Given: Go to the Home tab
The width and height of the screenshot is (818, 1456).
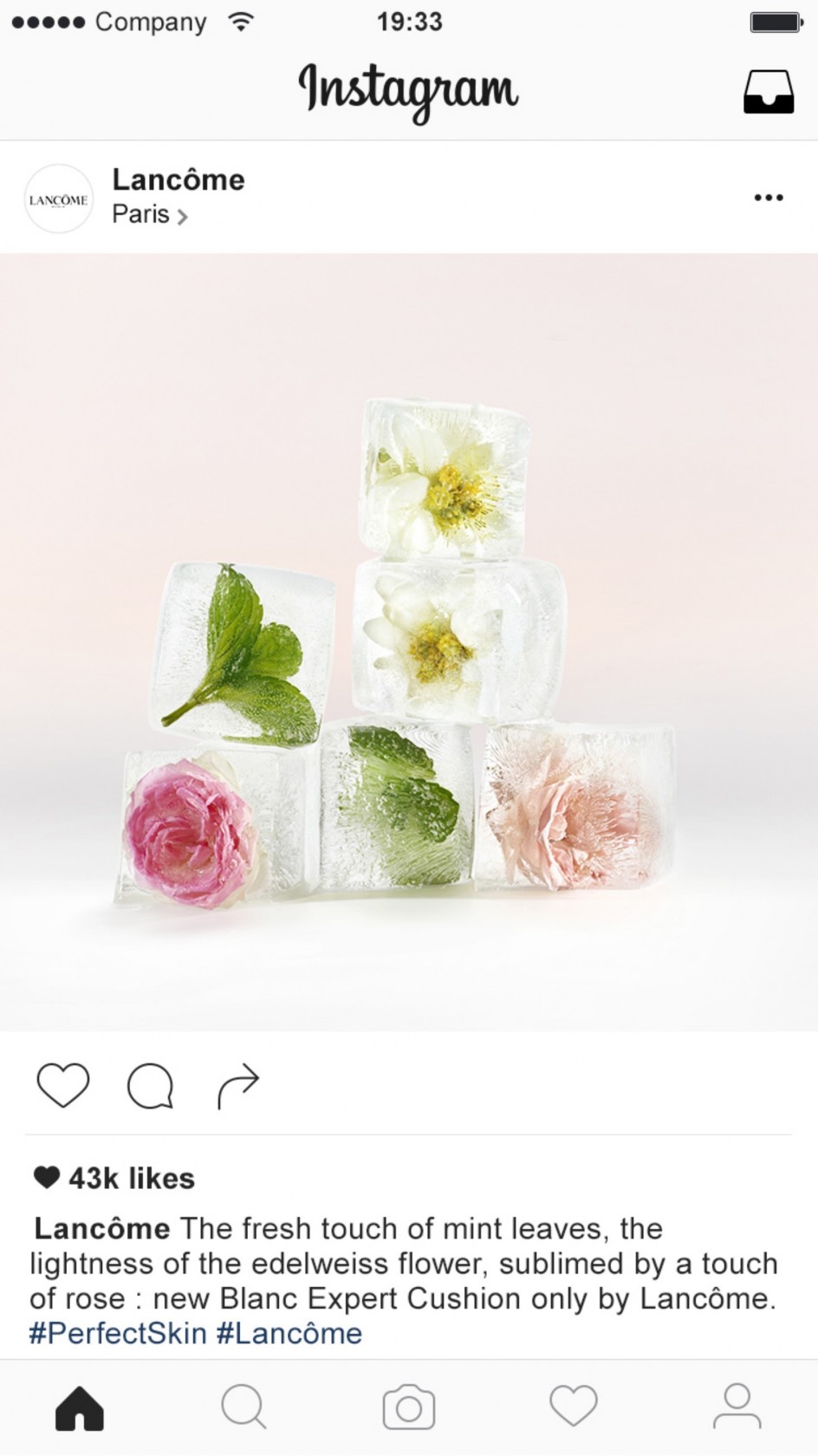Looking at the screenshot, I should 80,1407.
